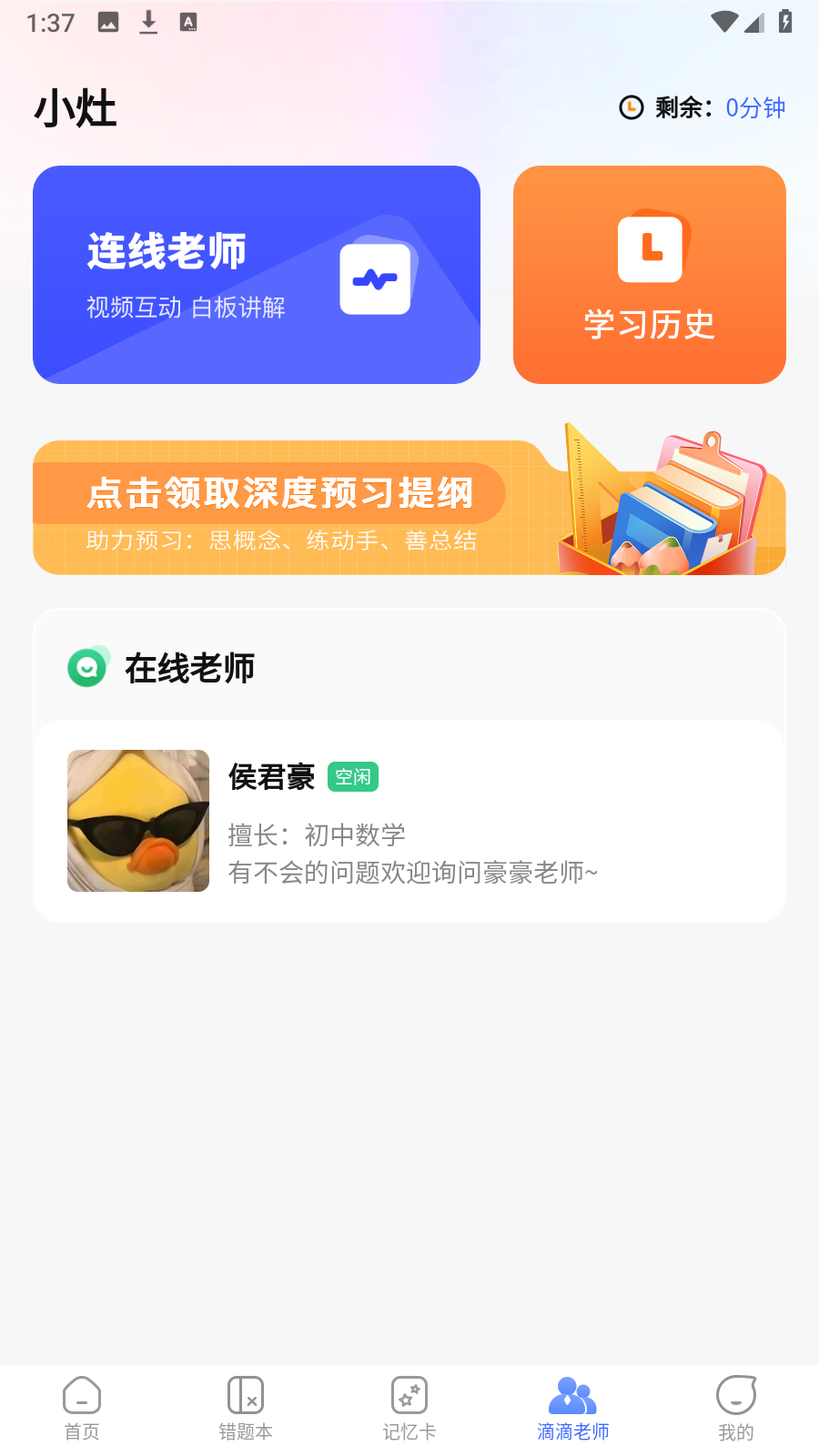
Task: Select the 滴滴老师 teachers icon
Action: [572, 1391]
